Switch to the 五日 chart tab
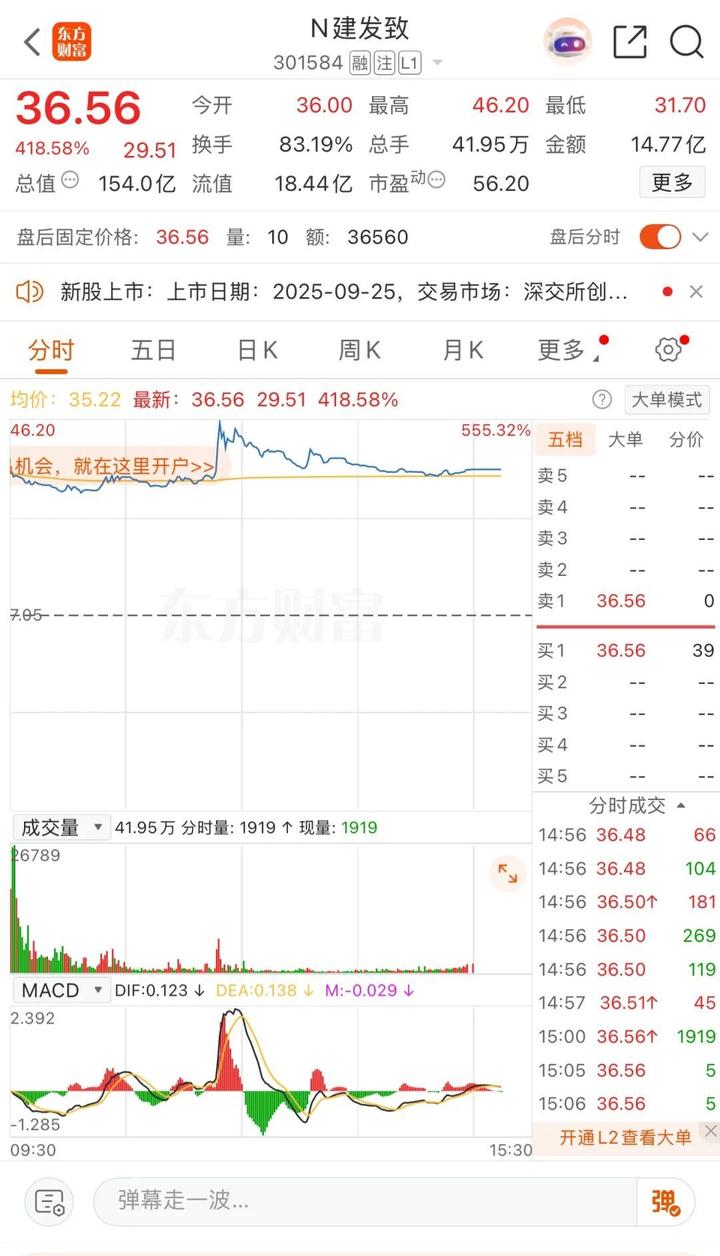The width and height of the screenshot is (720, 1256). click(x=153, y=350)
